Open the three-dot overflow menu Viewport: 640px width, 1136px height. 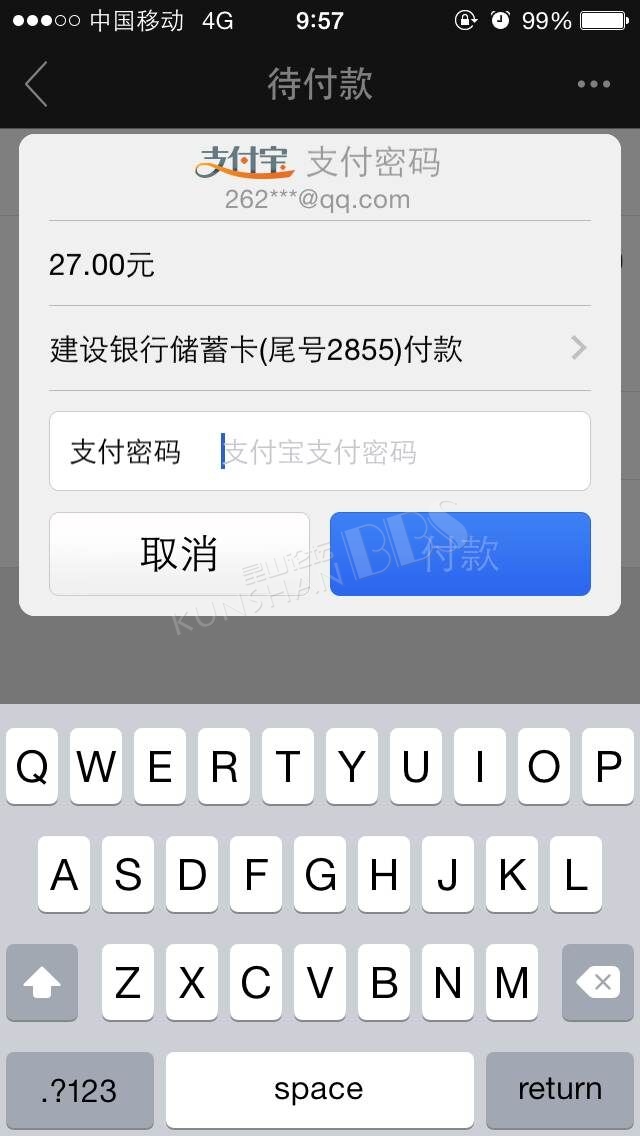pyautogui.click(x=594, y=84)
